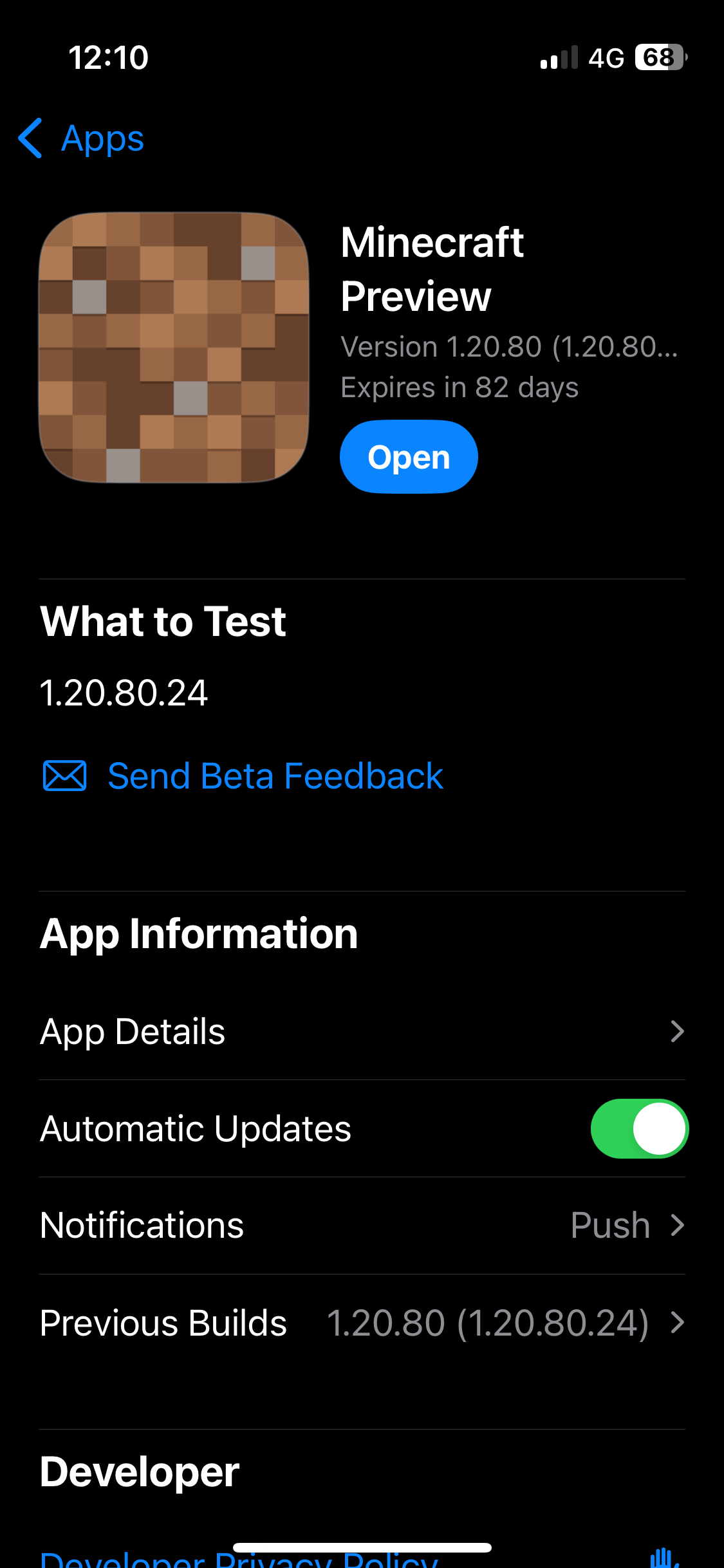724x1568 pixels.
Task: Open the App Details row
Action: point(362,1031)
